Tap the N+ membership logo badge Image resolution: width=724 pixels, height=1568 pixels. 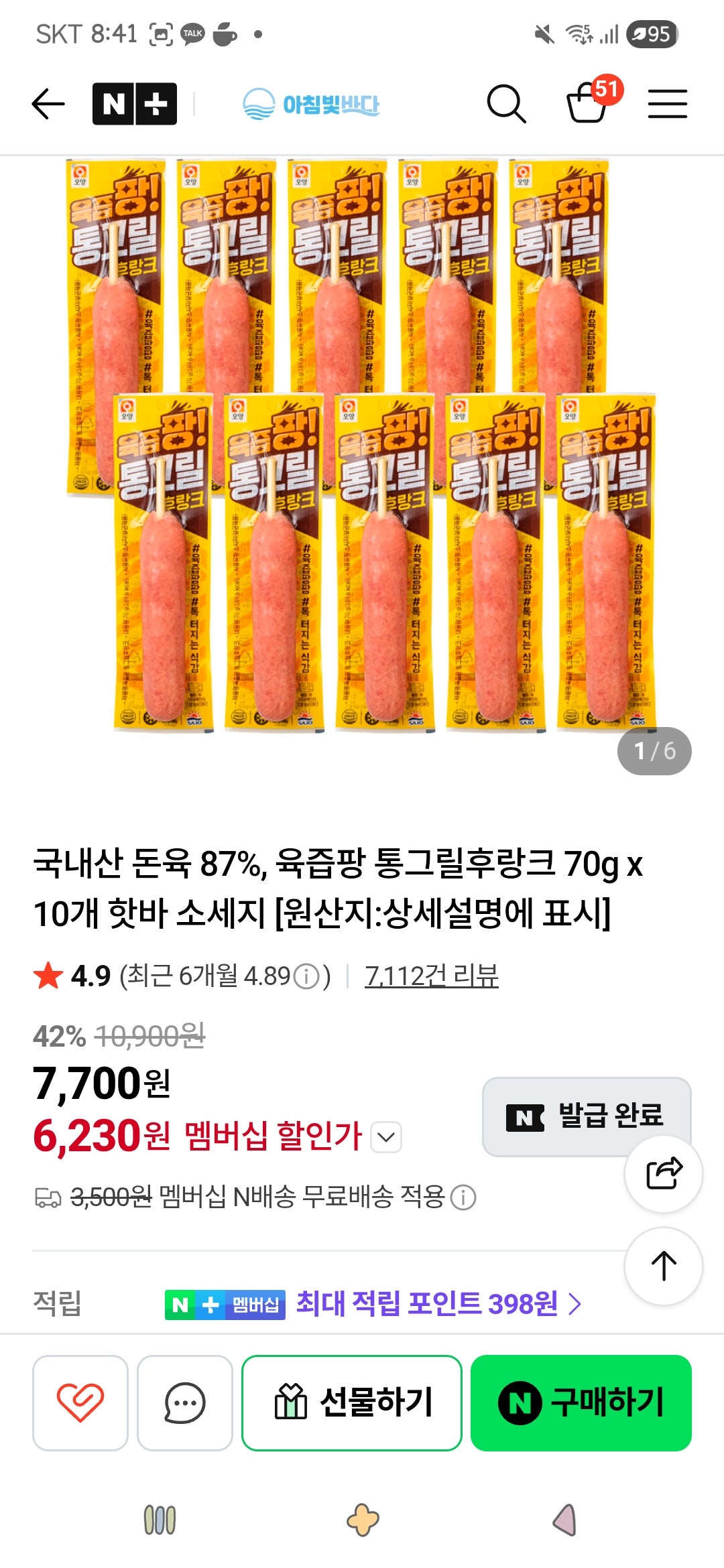click(x=133, y=104)
